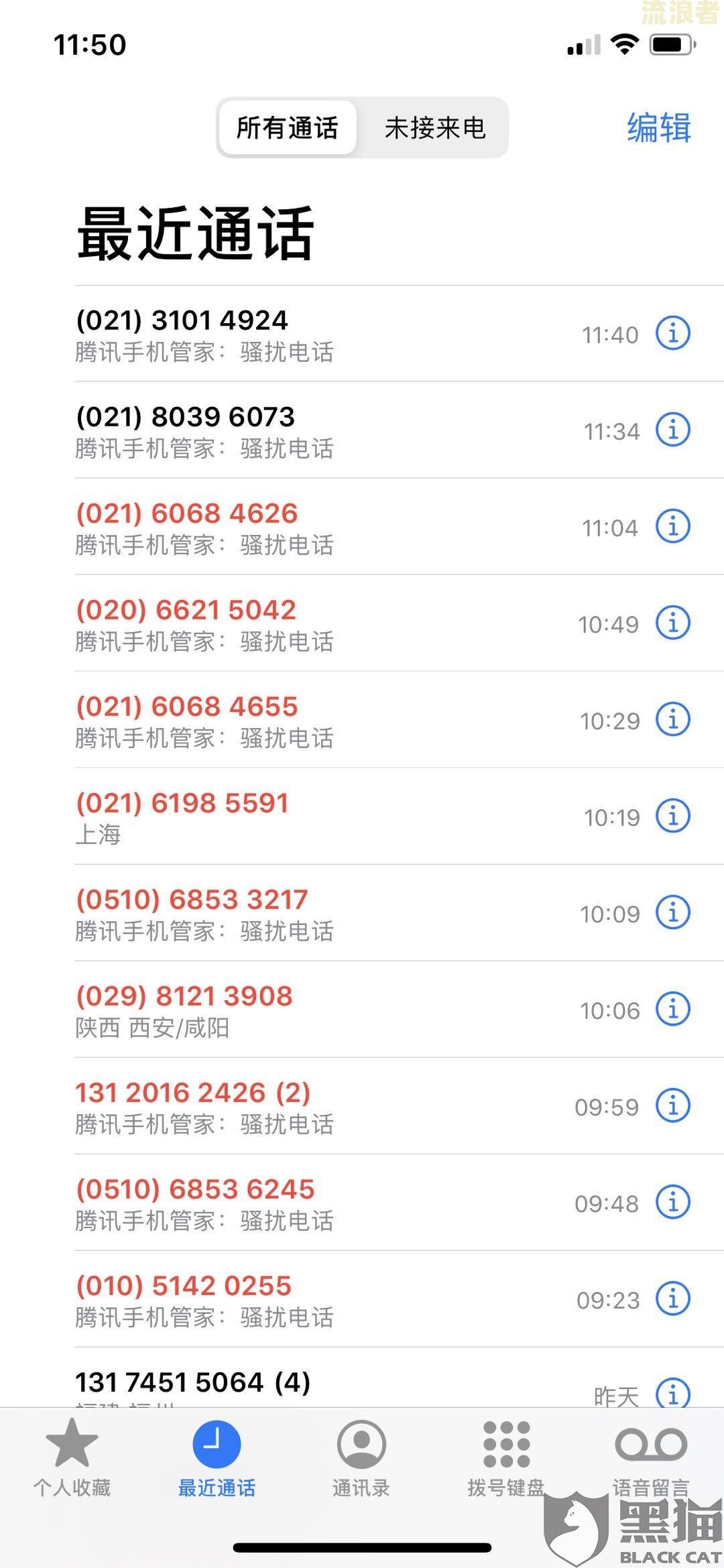Screen dimensions: 724x1568
Task: View info for (029) 8121 3908
Action: [x=672, y=1010]
